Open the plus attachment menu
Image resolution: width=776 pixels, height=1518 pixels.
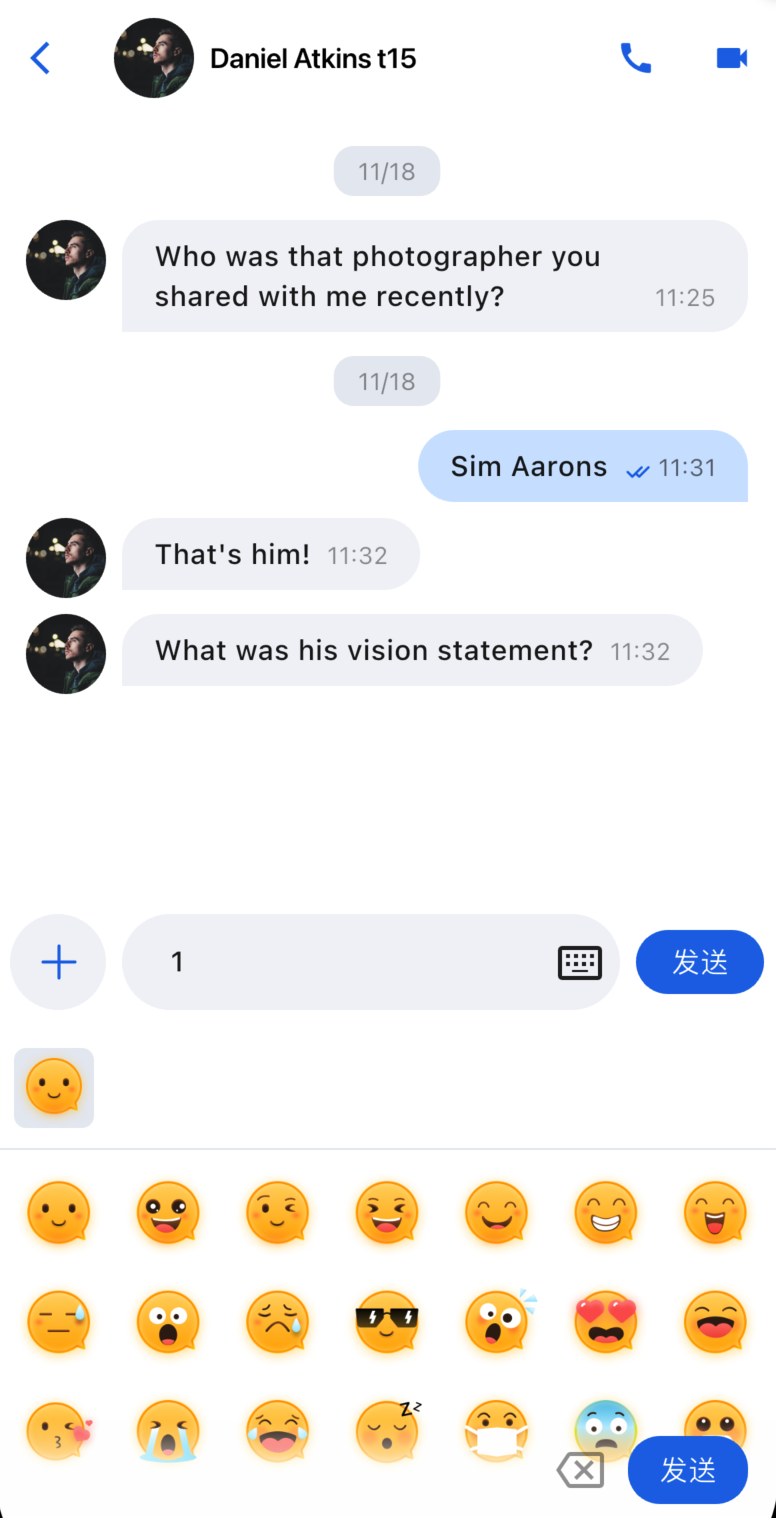pyautogui.click(x=58, y=962)
